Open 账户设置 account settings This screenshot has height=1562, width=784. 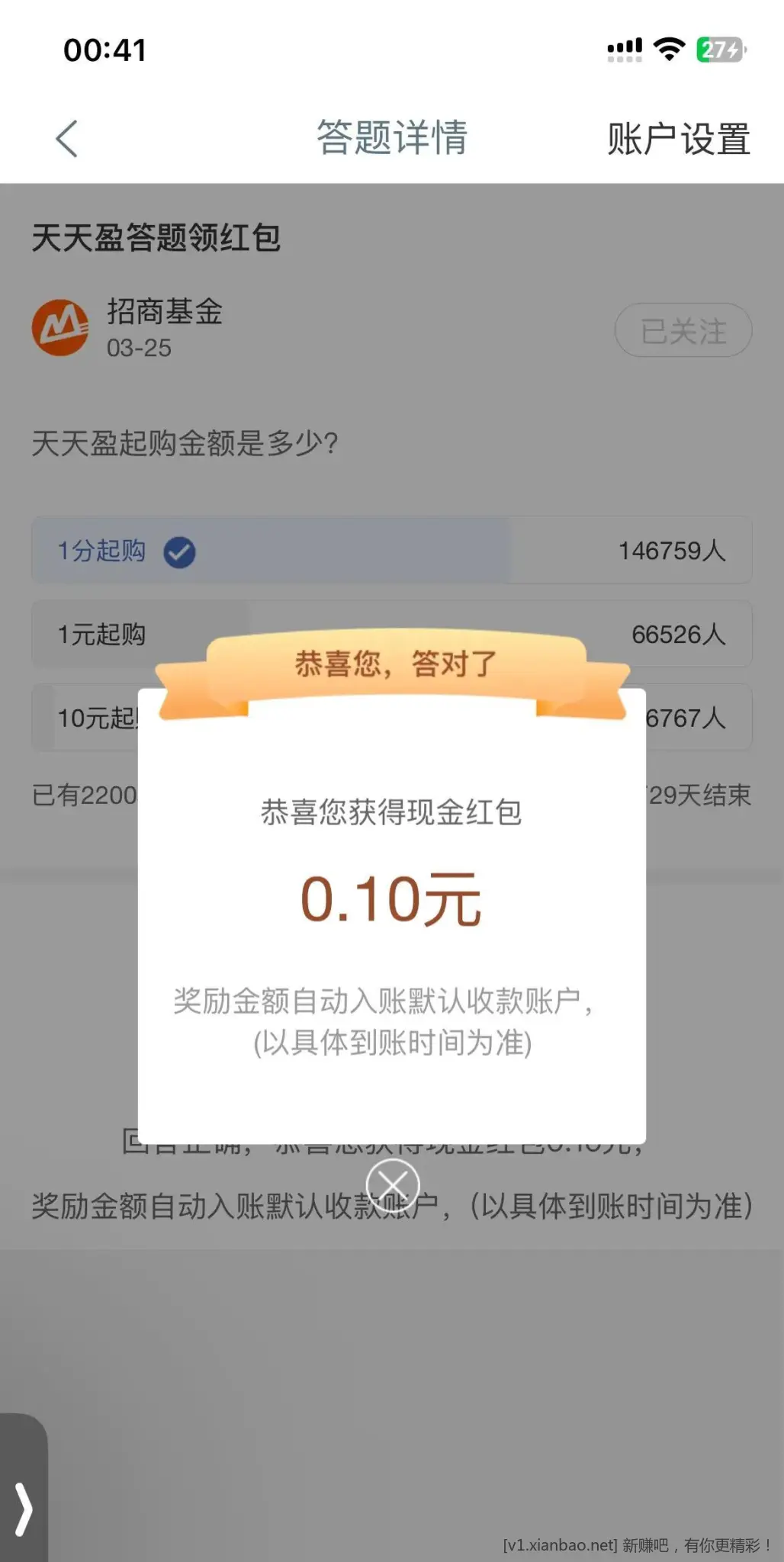pos(678,139)
